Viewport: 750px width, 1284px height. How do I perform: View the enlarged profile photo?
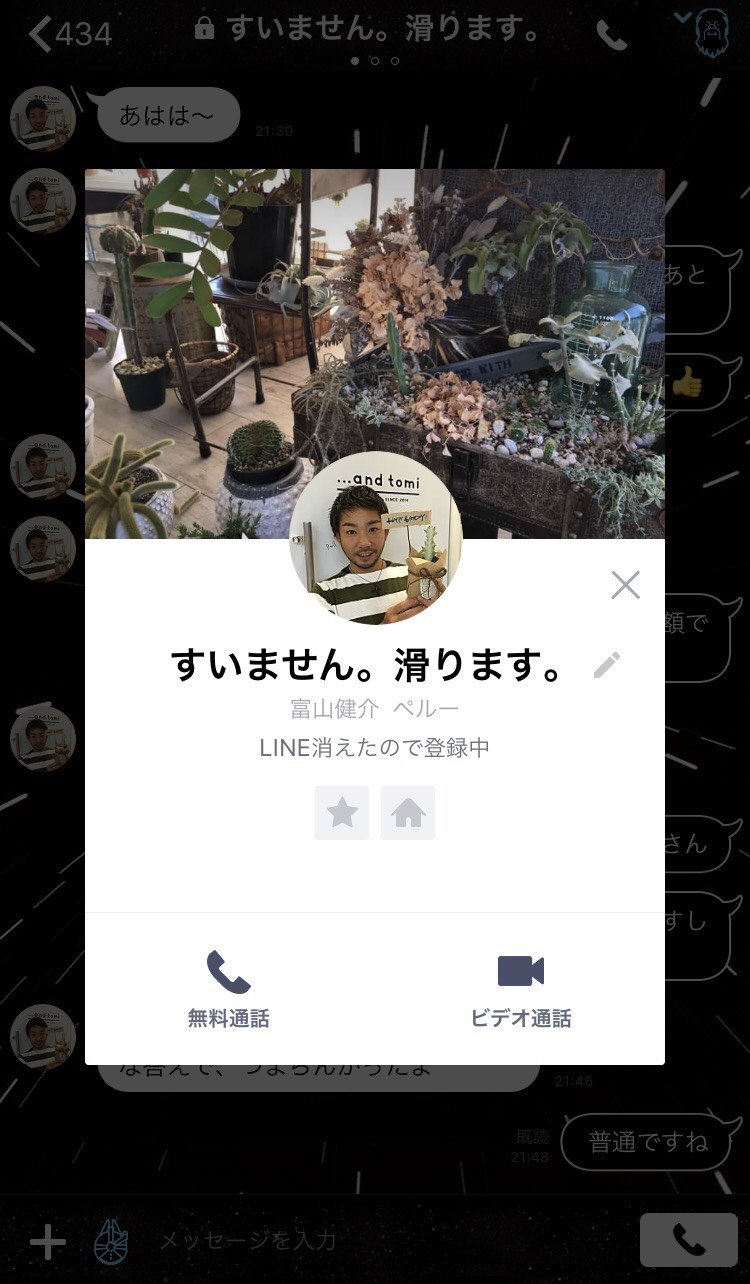point(375,540)
